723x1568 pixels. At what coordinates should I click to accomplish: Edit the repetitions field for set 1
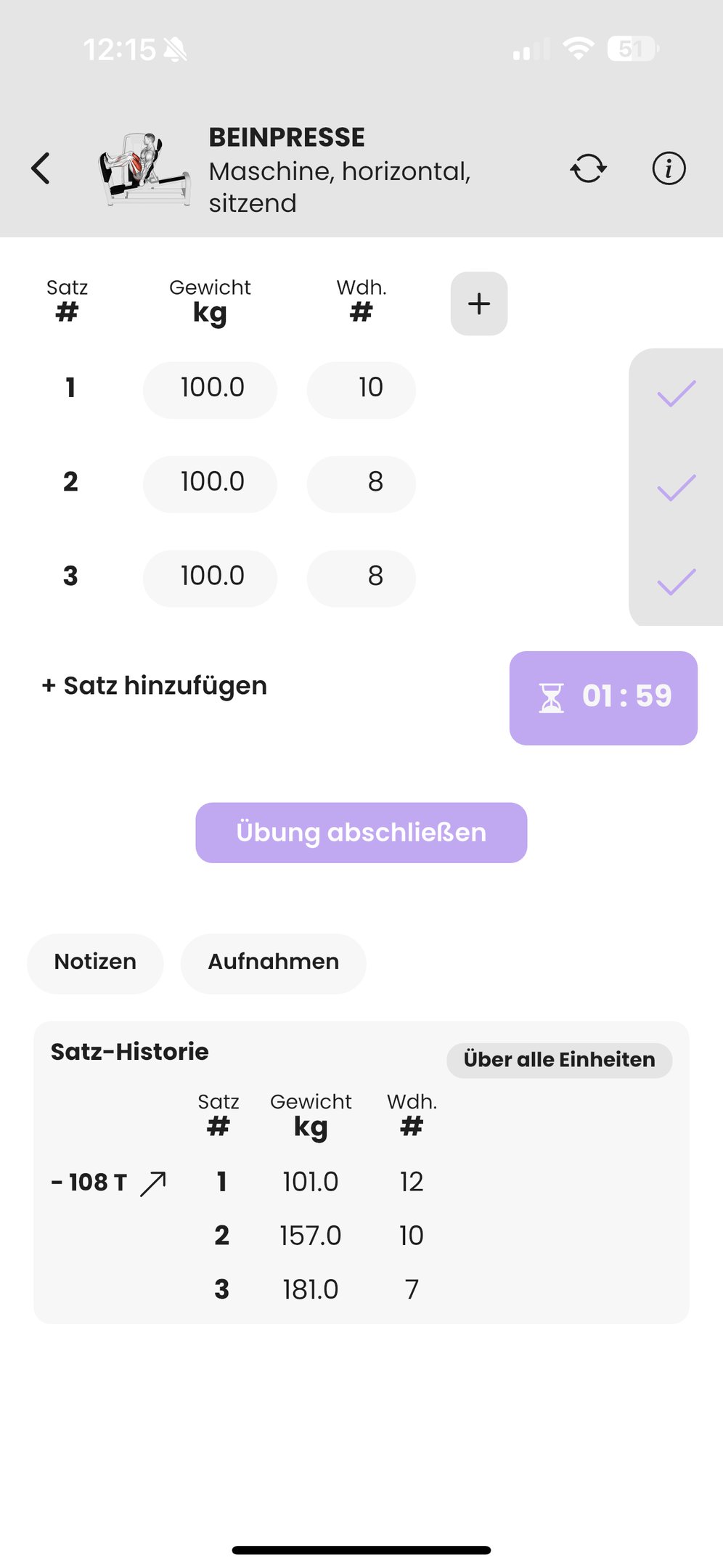[x=361, y=388]
